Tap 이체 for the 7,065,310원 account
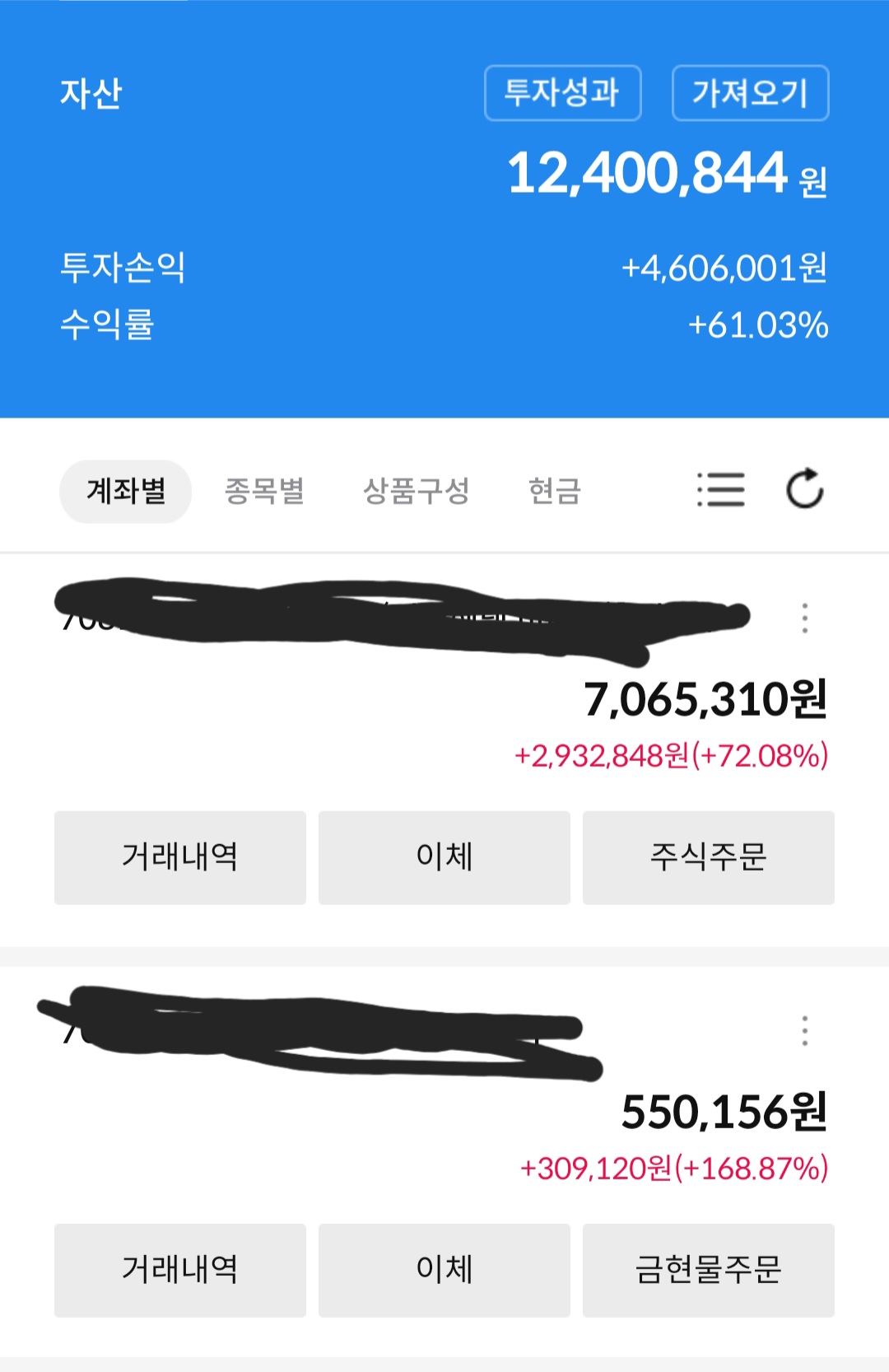 click(444, 857)
